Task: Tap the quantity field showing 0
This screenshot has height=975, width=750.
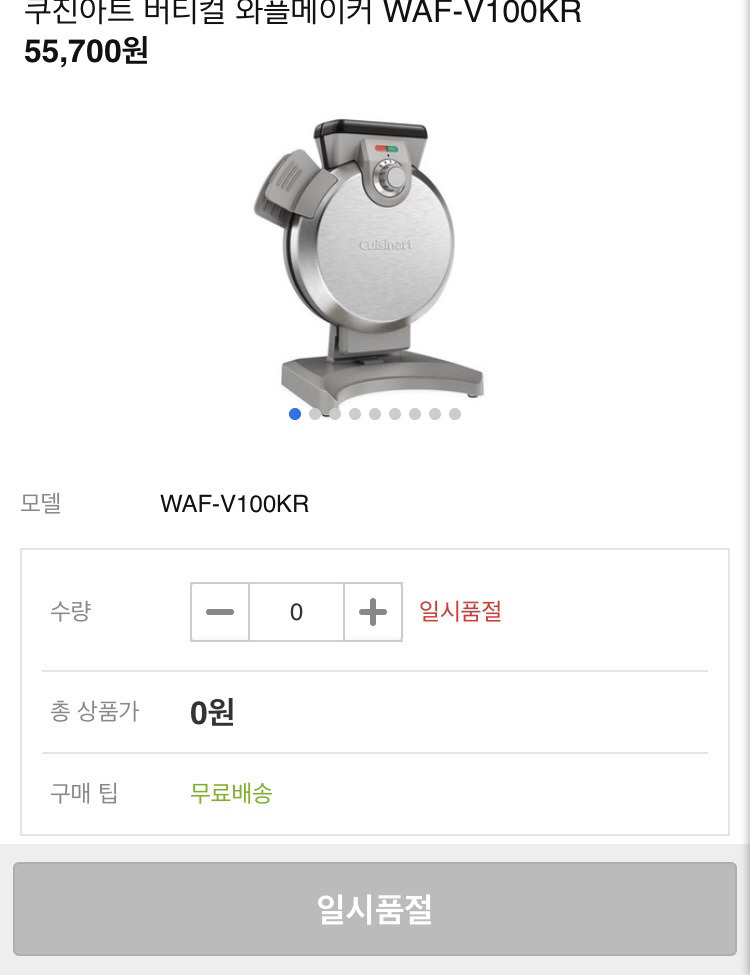Action: 296,612
